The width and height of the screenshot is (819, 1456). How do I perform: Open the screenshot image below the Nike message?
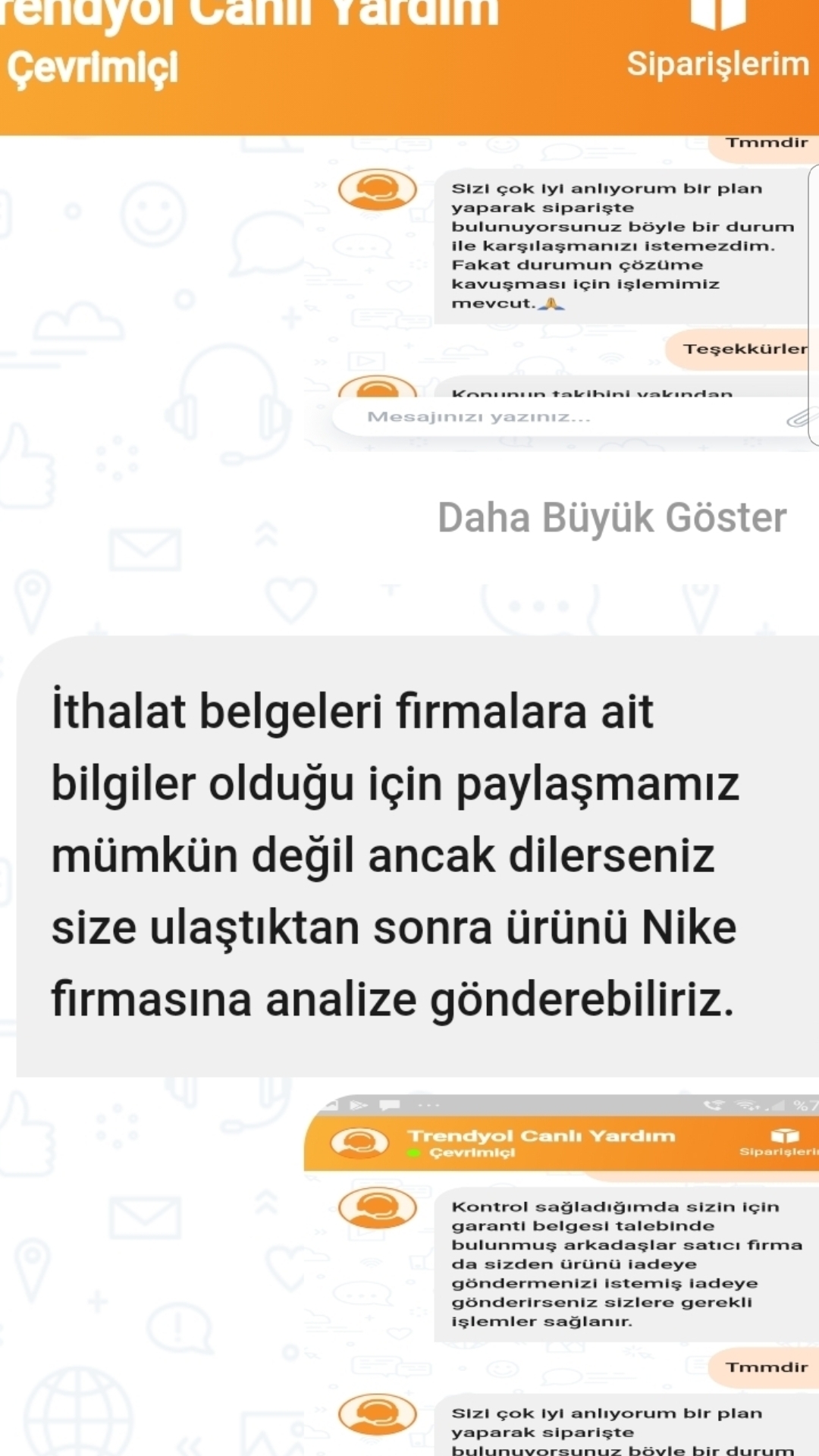tap(561, 1276)
